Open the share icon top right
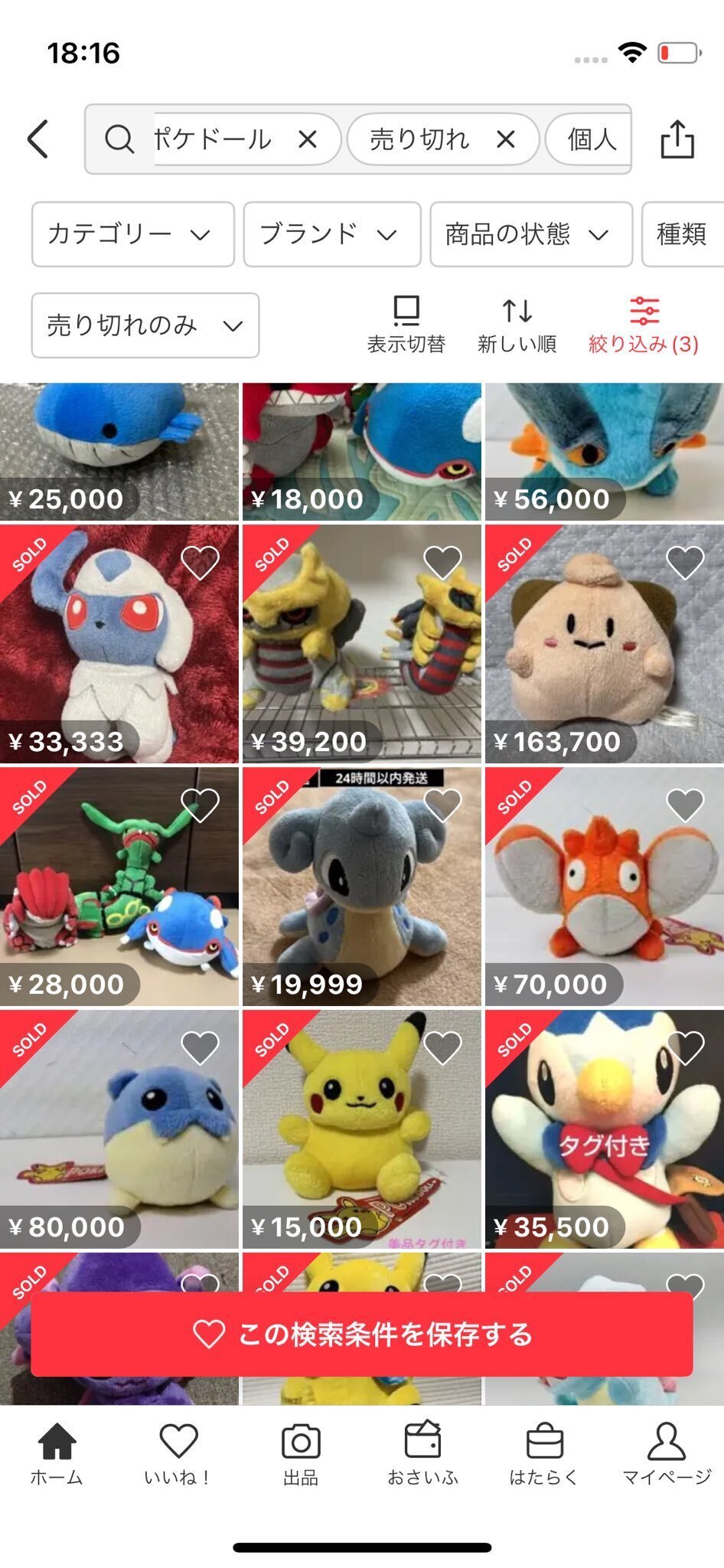The height and width of the screenshot is (1568, 724). 677,139
